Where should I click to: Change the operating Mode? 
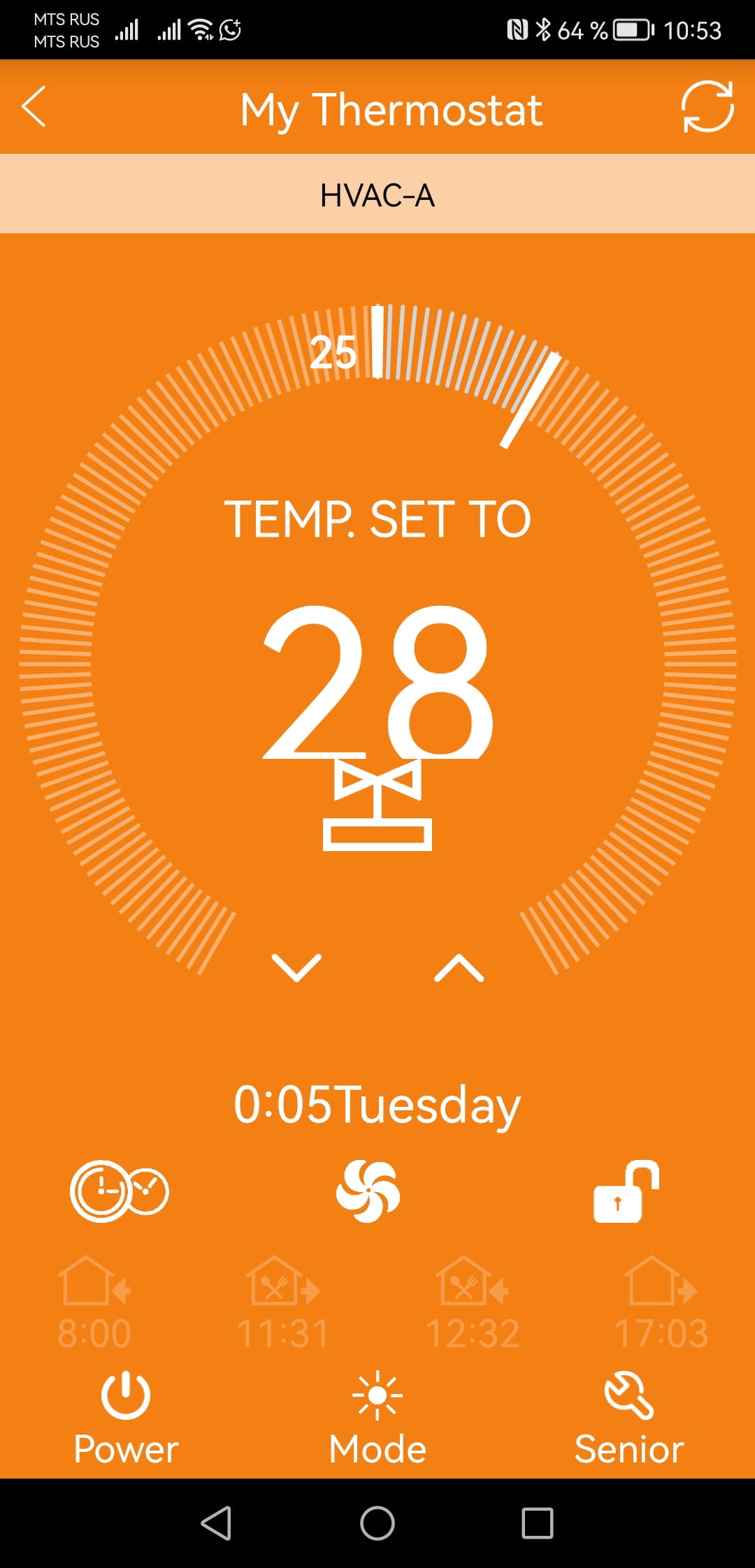click(377, 1416)
